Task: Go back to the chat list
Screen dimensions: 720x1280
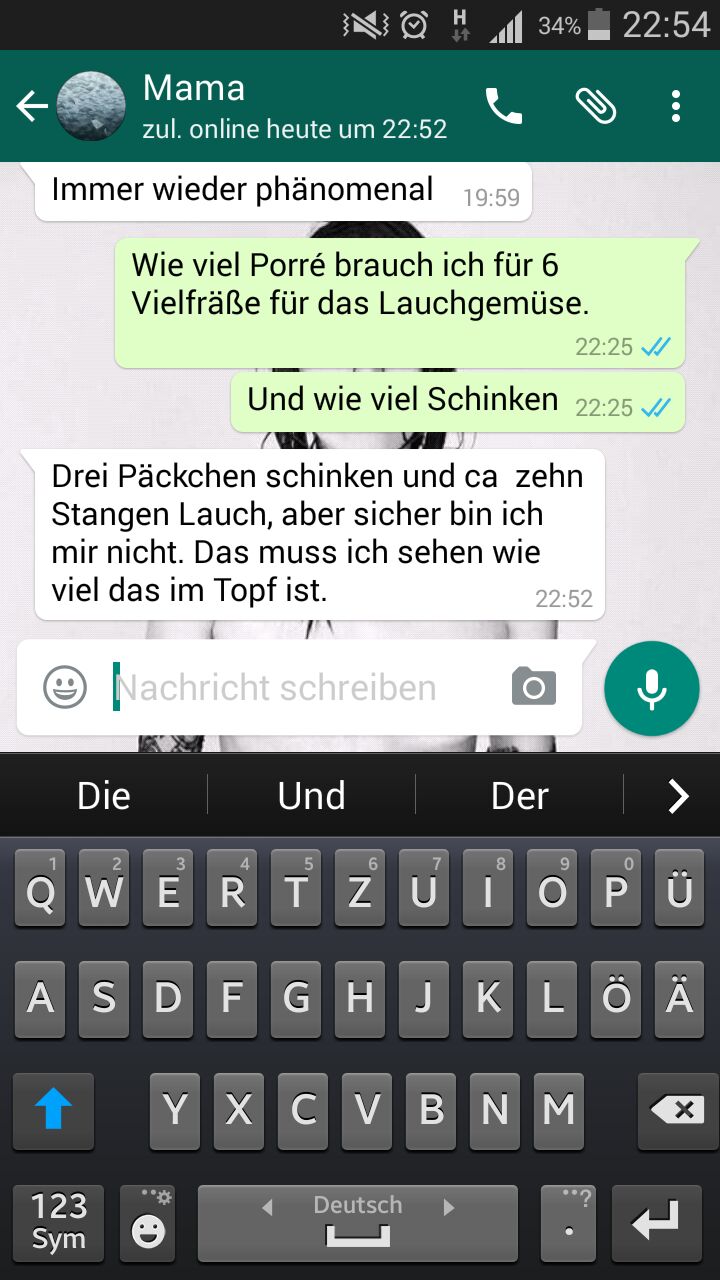Action: tap(32, 106)
